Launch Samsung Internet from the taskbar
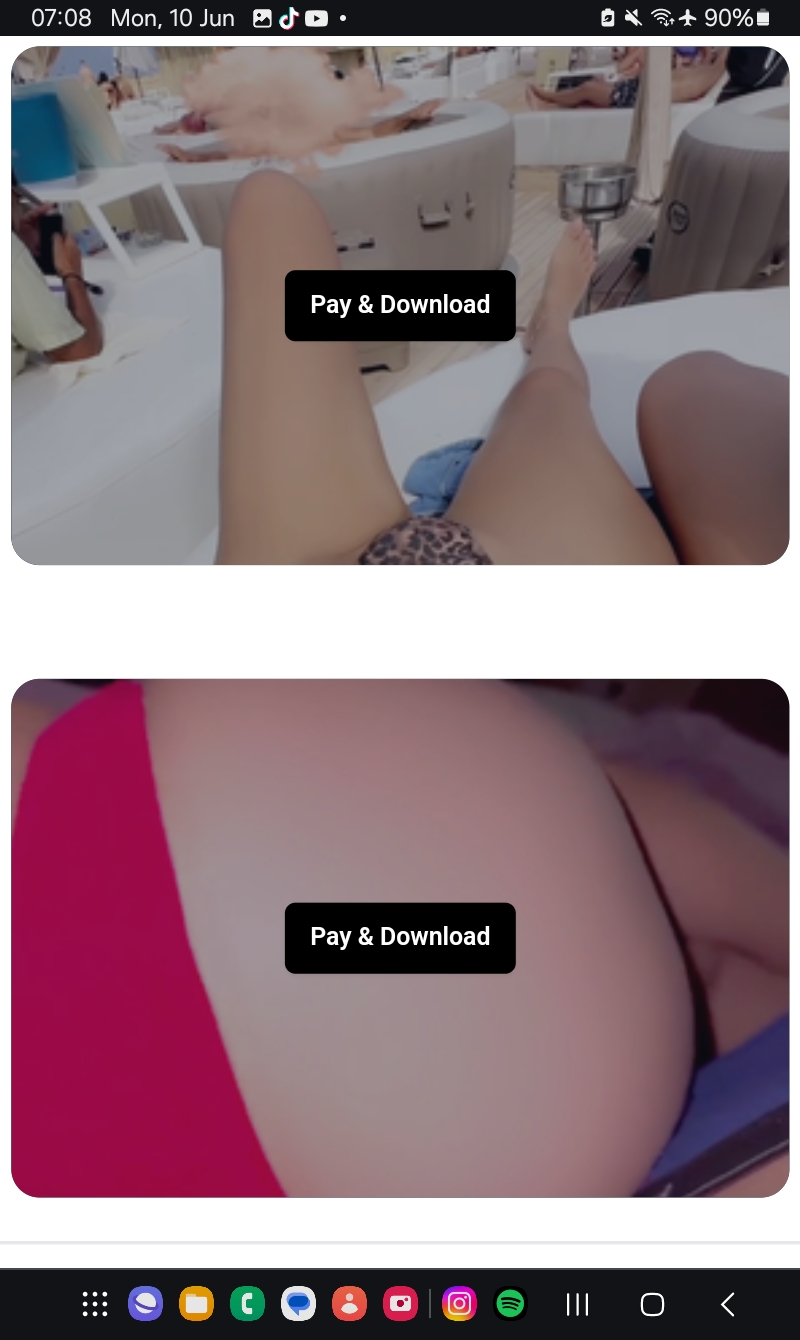This screenshot has width=800, height=1340. pyautogui.click(x=146, y=1304)
